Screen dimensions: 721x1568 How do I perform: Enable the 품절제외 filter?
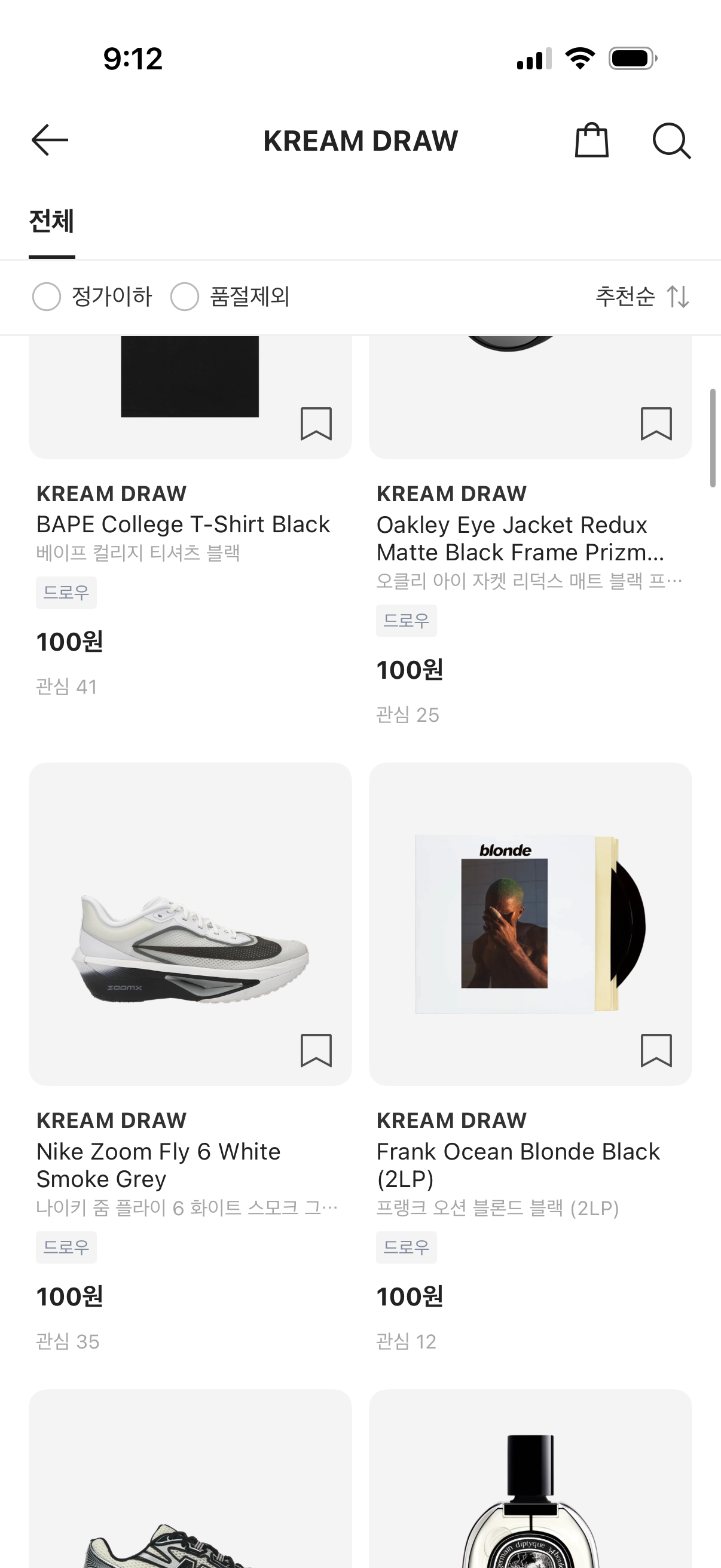pos(185,297)
